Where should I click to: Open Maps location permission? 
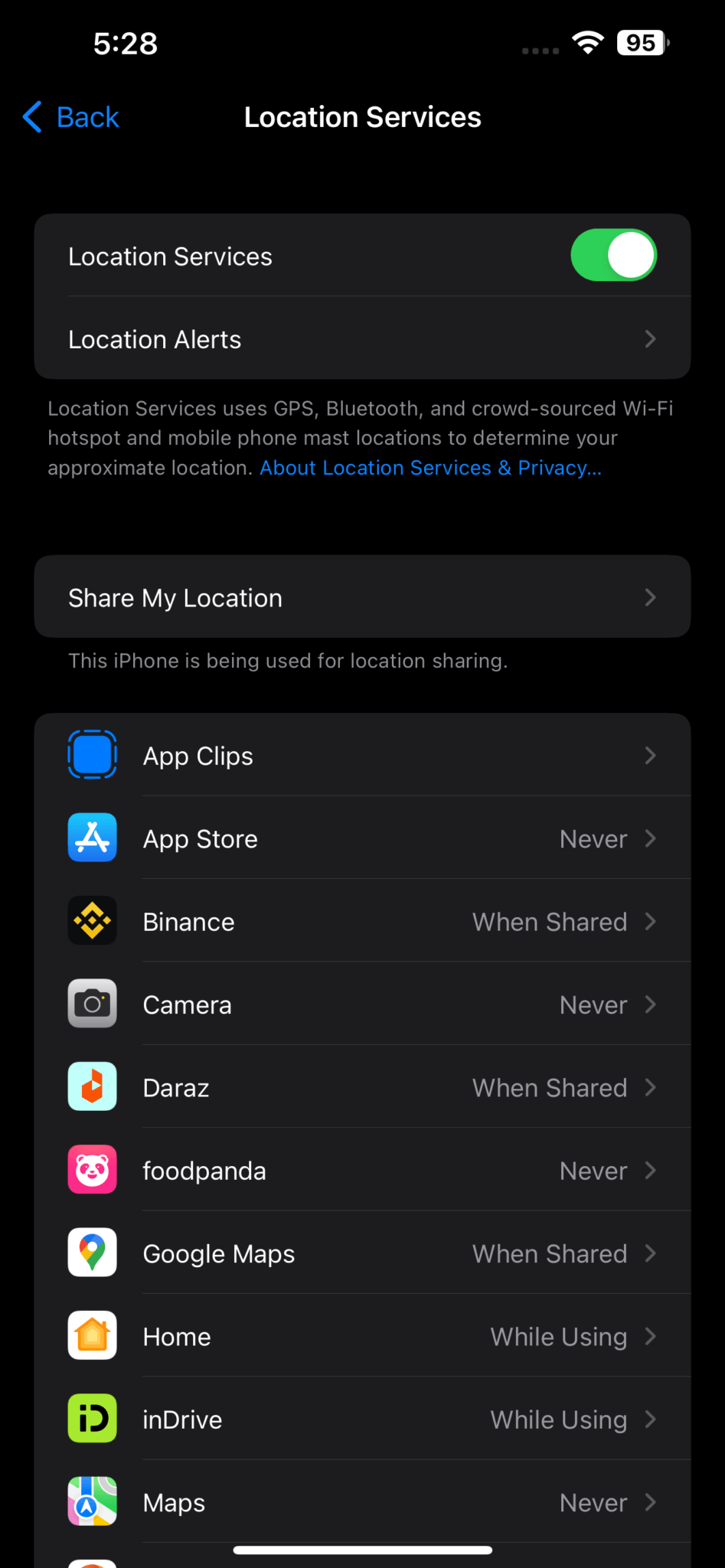point(362,1502)
